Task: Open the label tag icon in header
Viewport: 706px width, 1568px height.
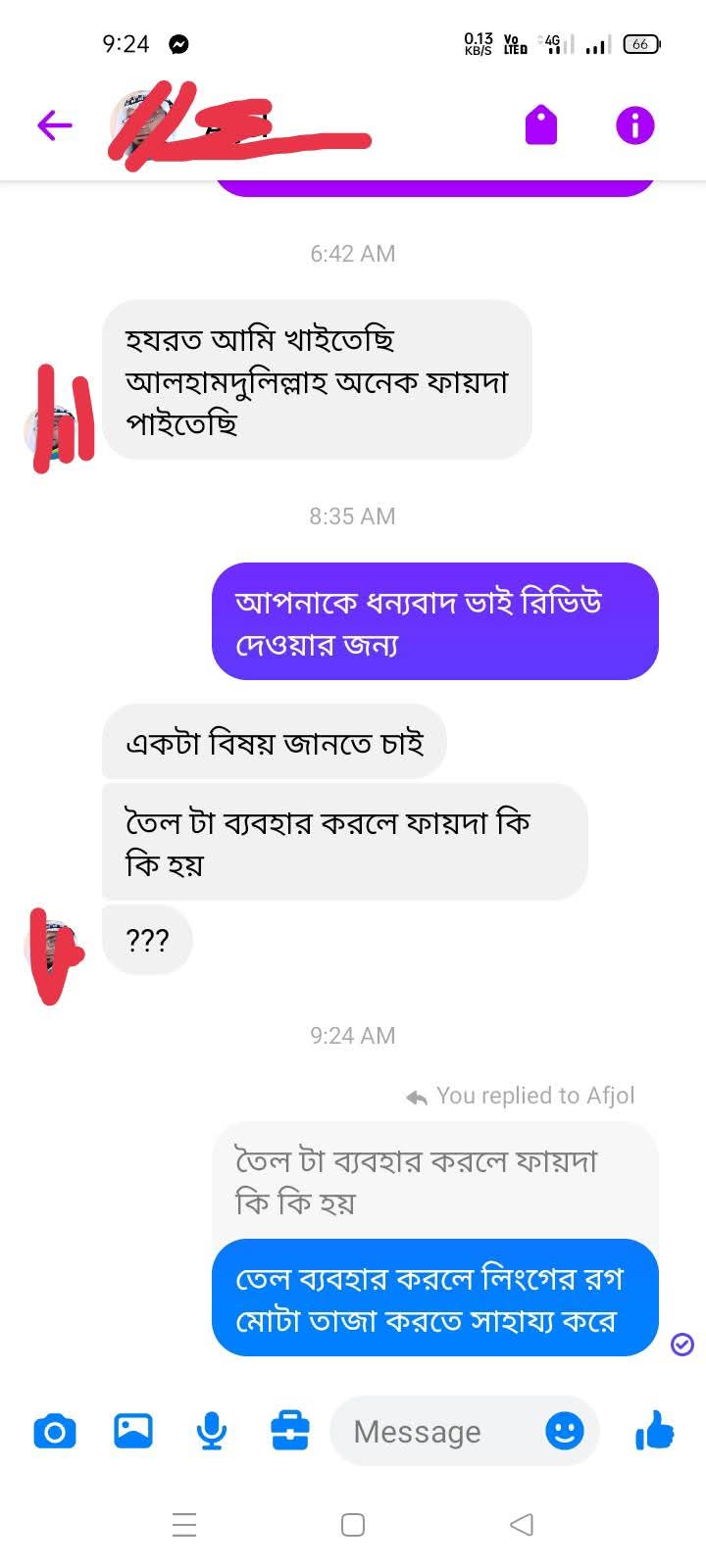Action: tap(541, 125)
